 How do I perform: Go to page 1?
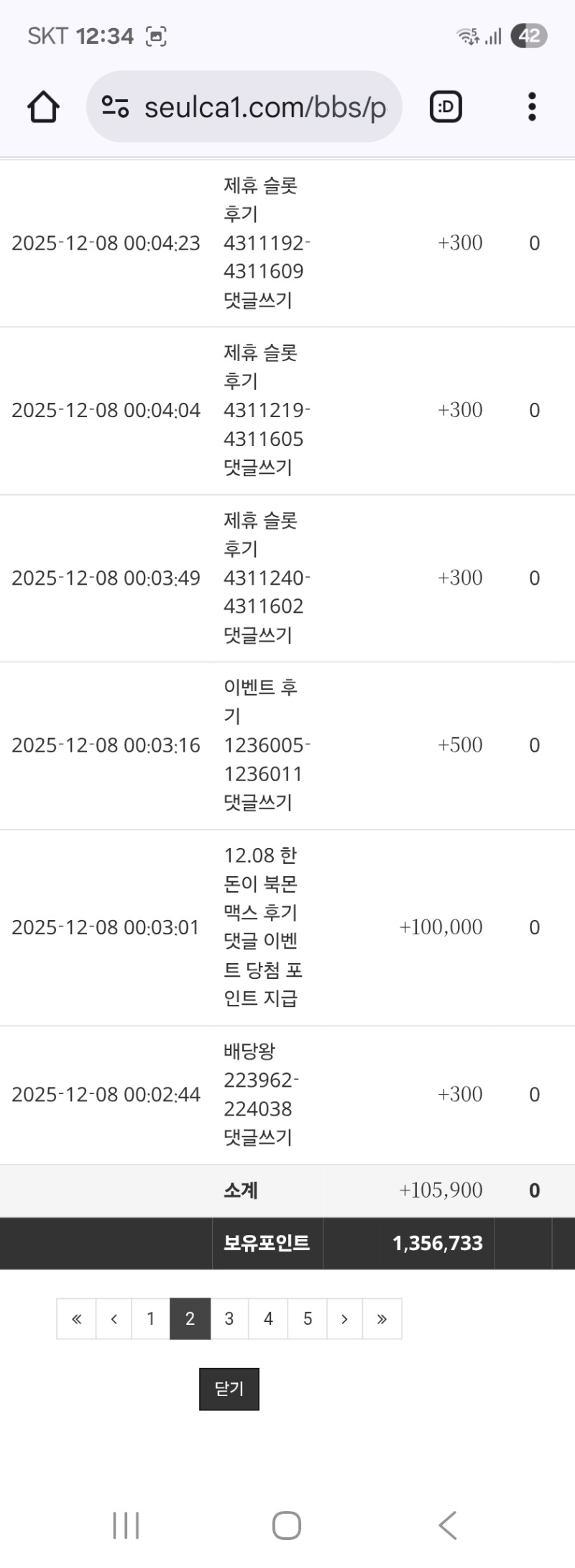pos(151,1318)
